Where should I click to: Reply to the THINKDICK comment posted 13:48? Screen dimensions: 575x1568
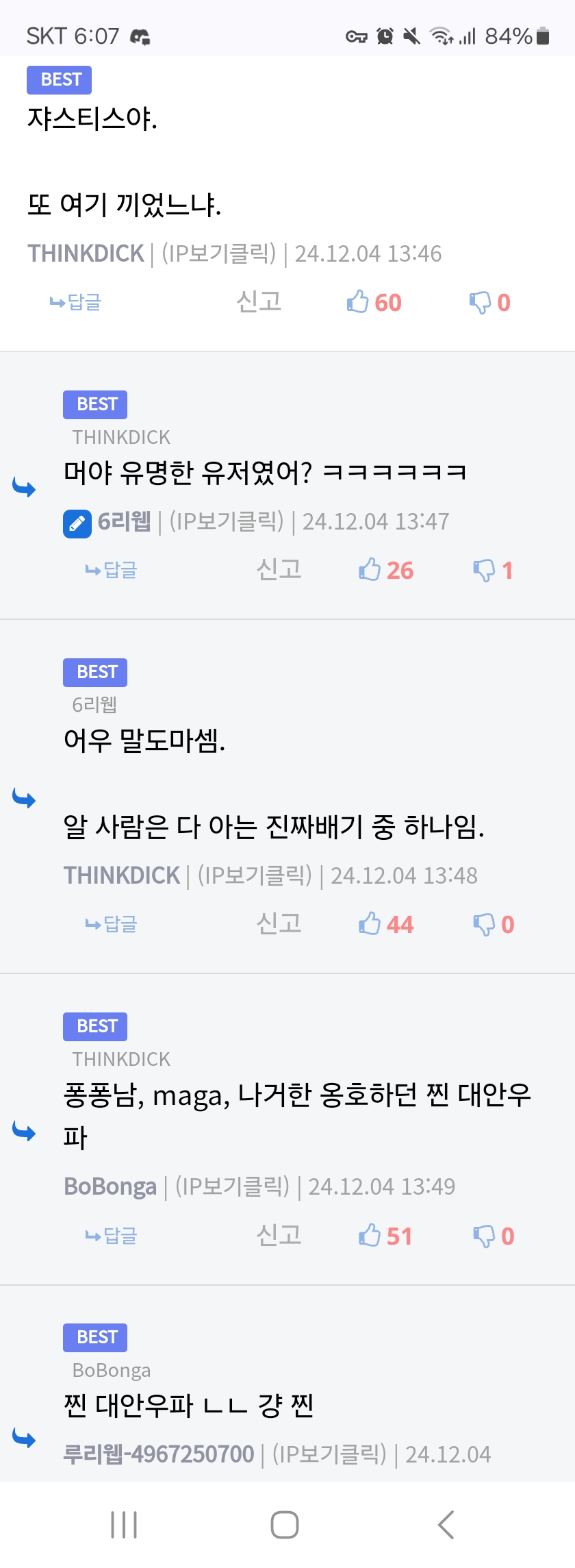pos(112,924)
